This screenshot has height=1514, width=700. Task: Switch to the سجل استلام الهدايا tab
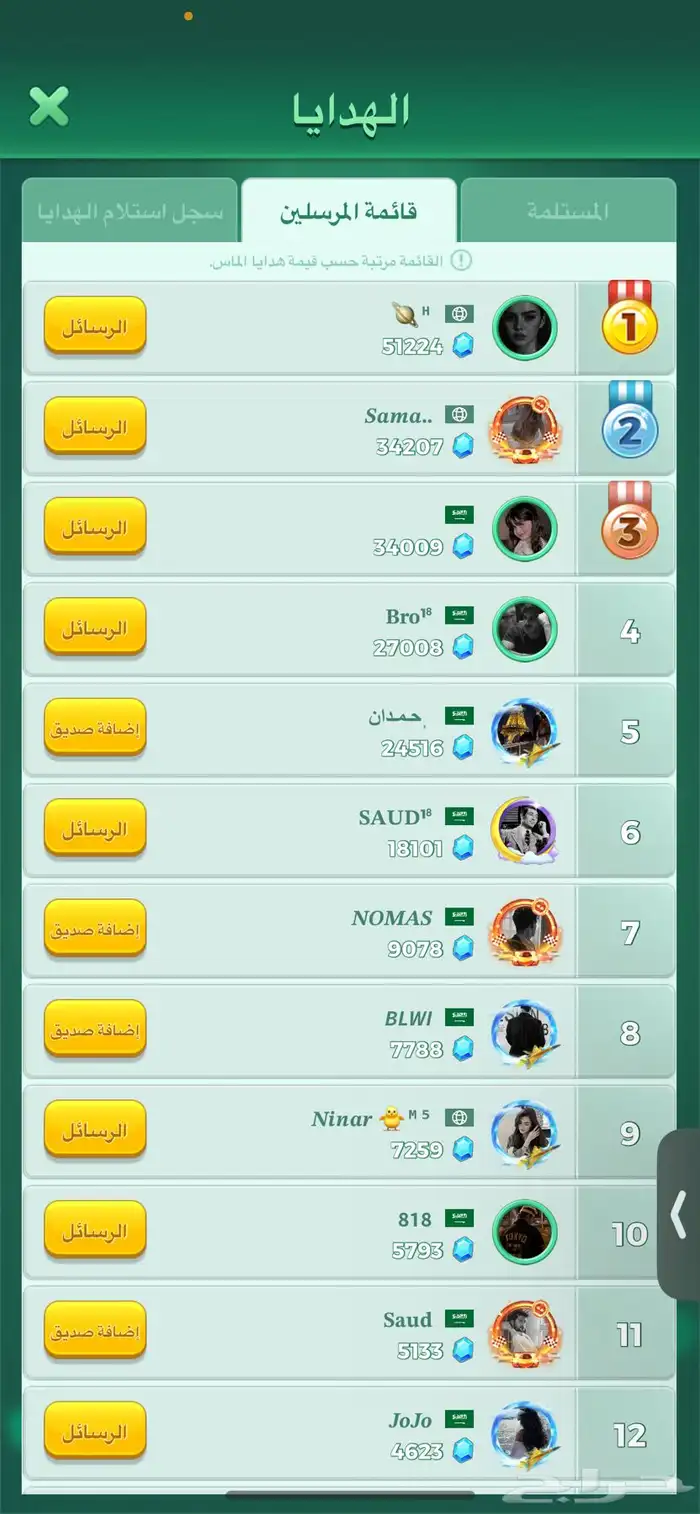click(x=130, y=212)
